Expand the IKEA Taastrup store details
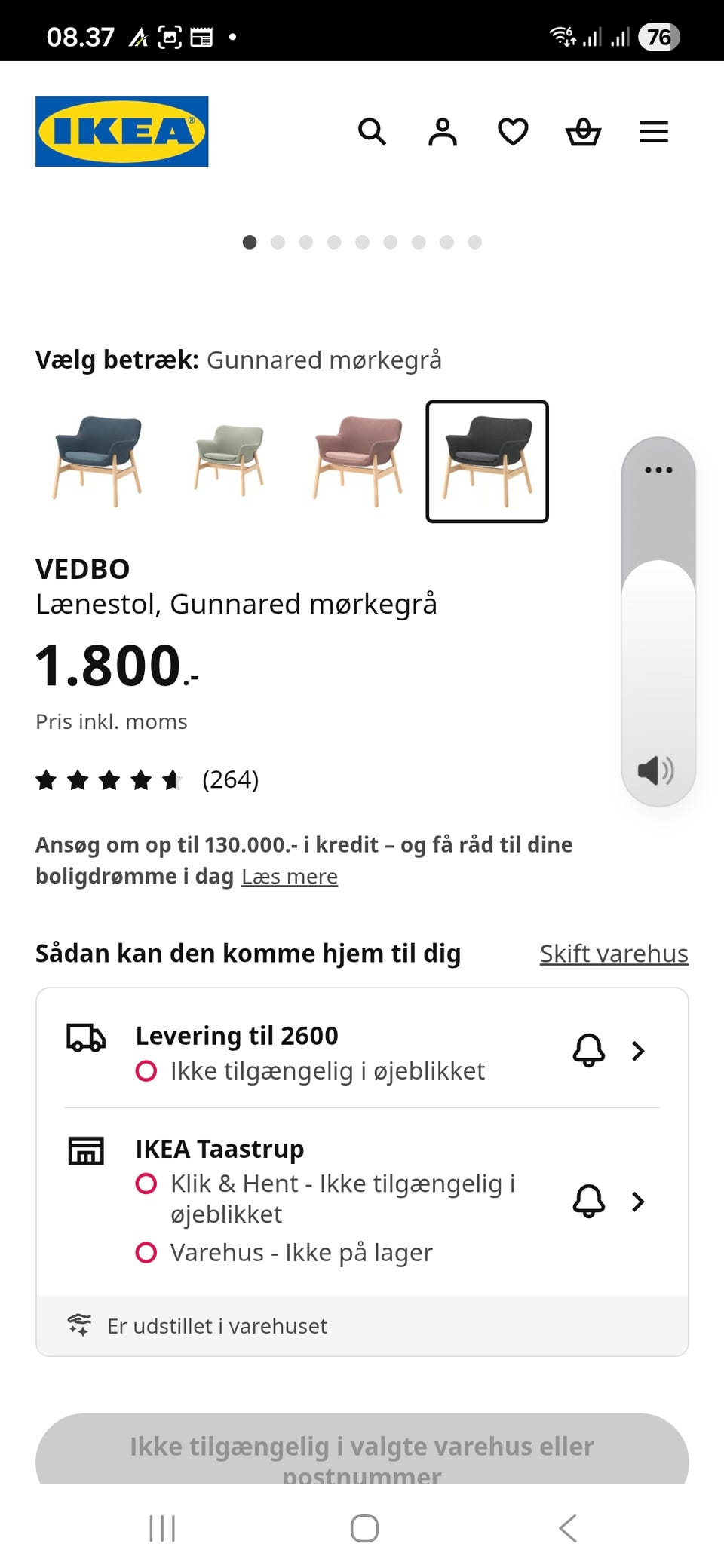The height and width of the screenshot is (1568, 724). click(x=638, y=1202)
